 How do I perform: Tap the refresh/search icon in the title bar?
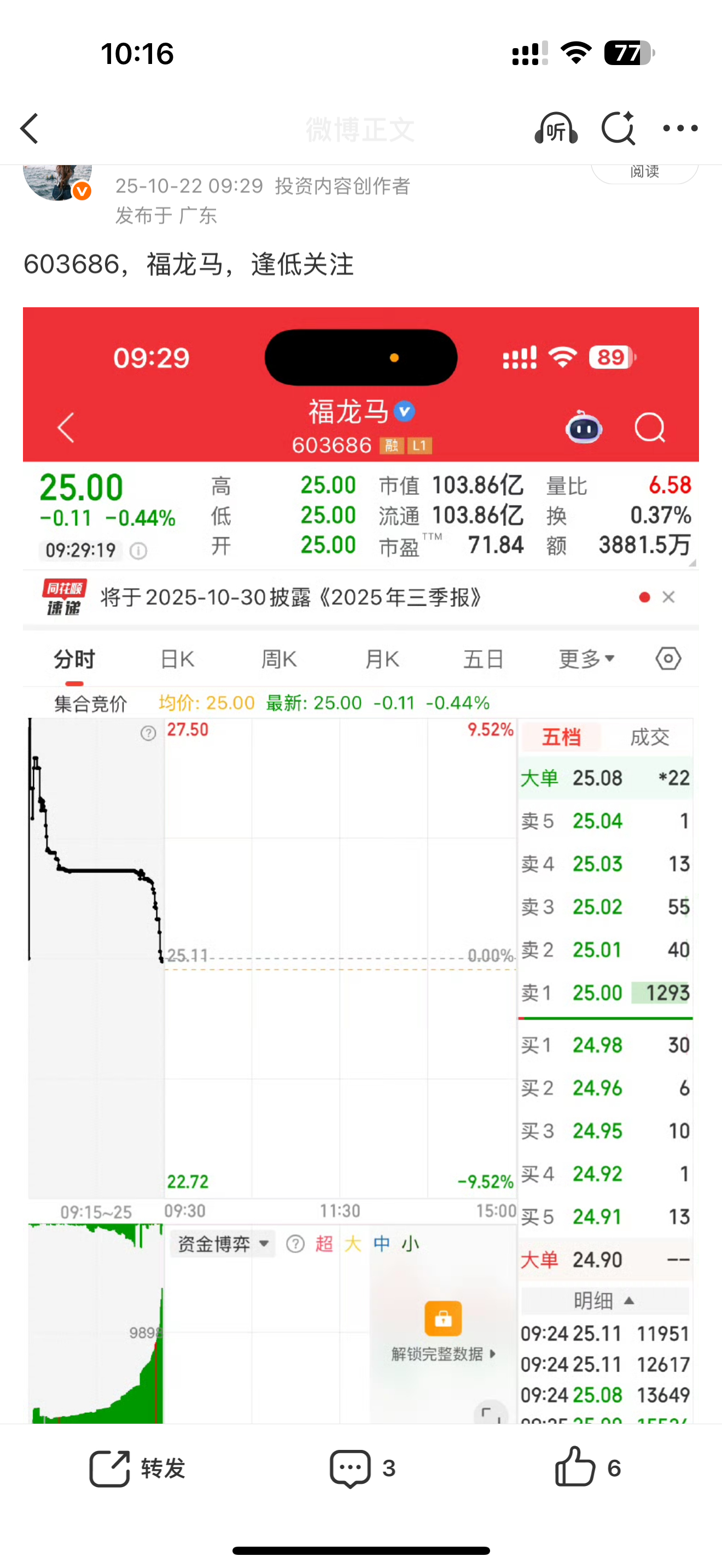click(619, 128)
